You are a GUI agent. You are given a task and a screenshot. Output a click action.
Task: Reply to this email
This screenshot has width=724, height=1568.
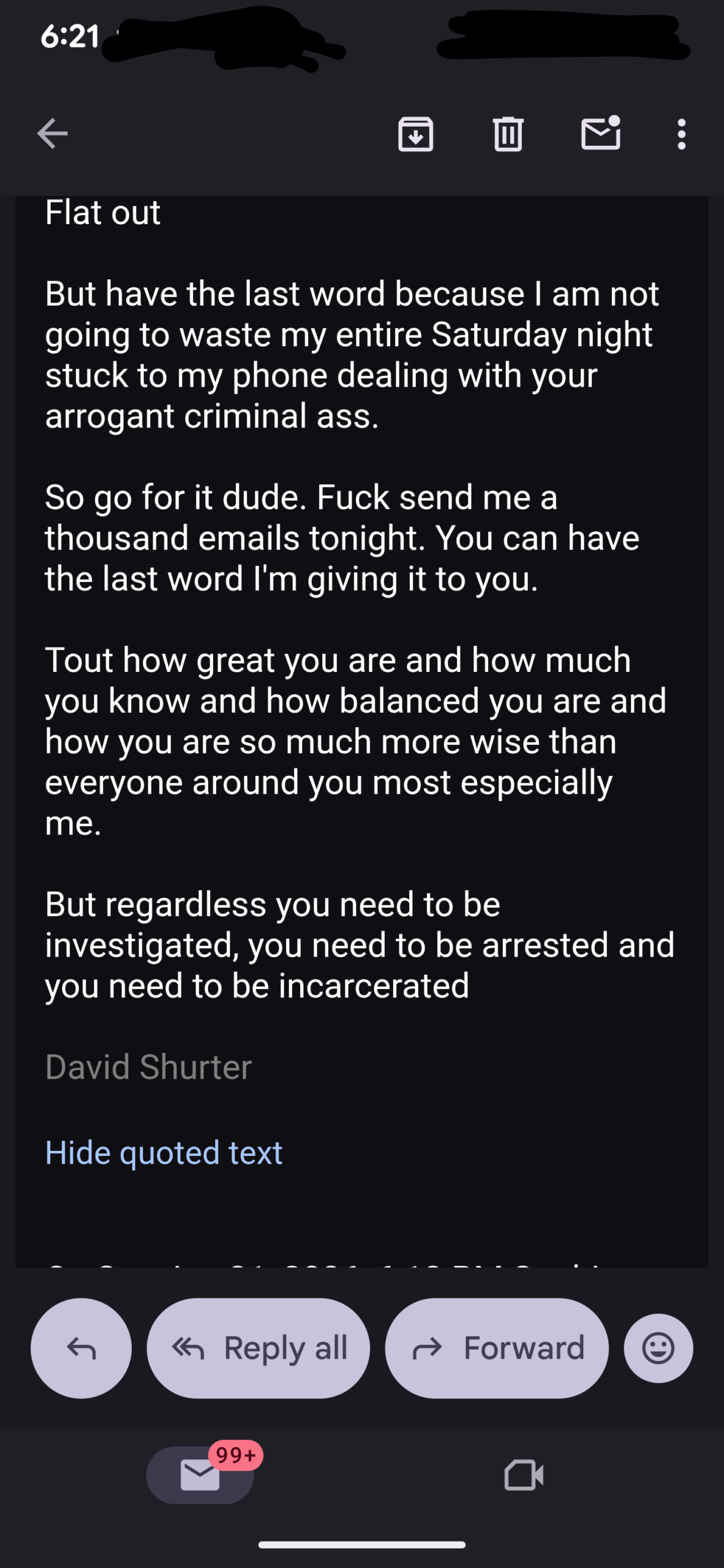(x=81, y=1347)
